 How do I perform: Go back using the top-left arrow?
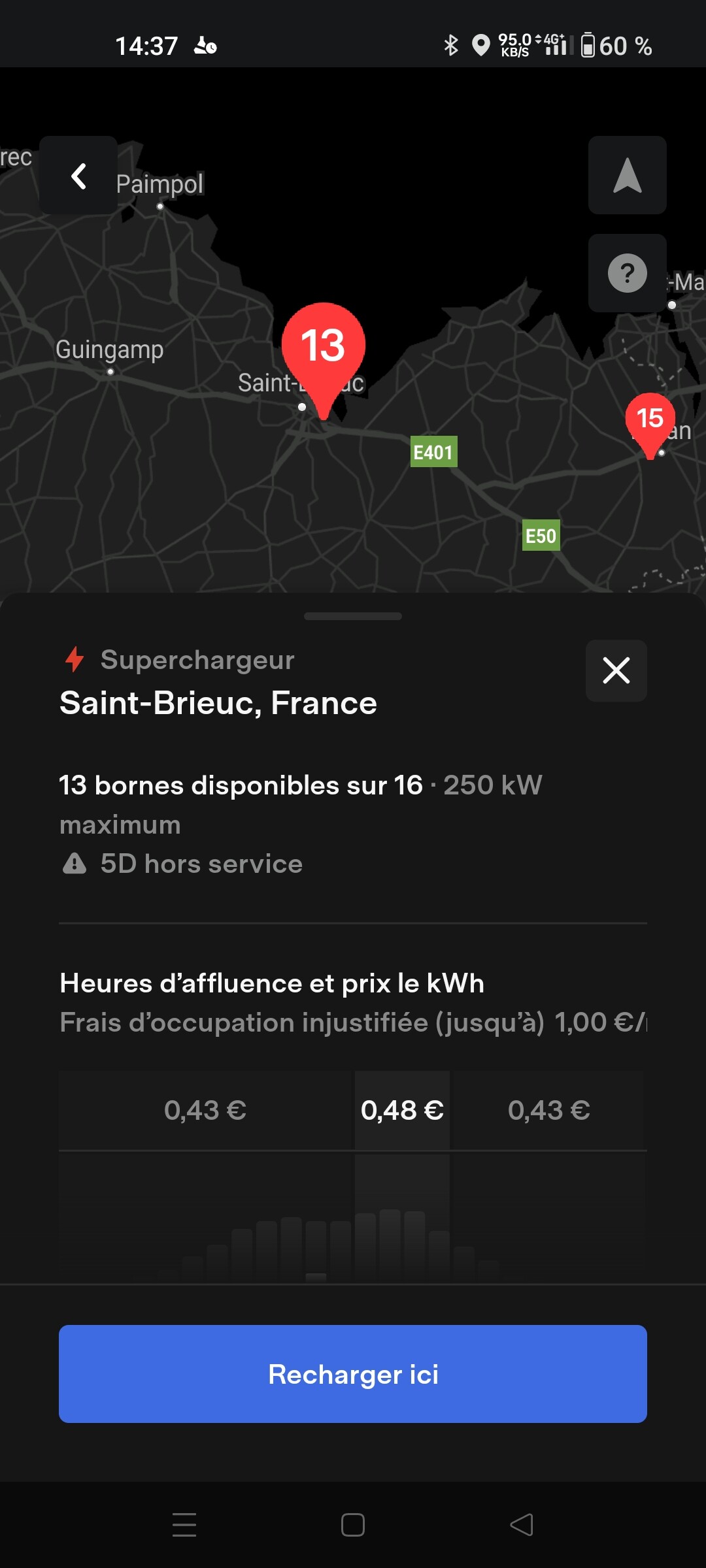point(78,175)
